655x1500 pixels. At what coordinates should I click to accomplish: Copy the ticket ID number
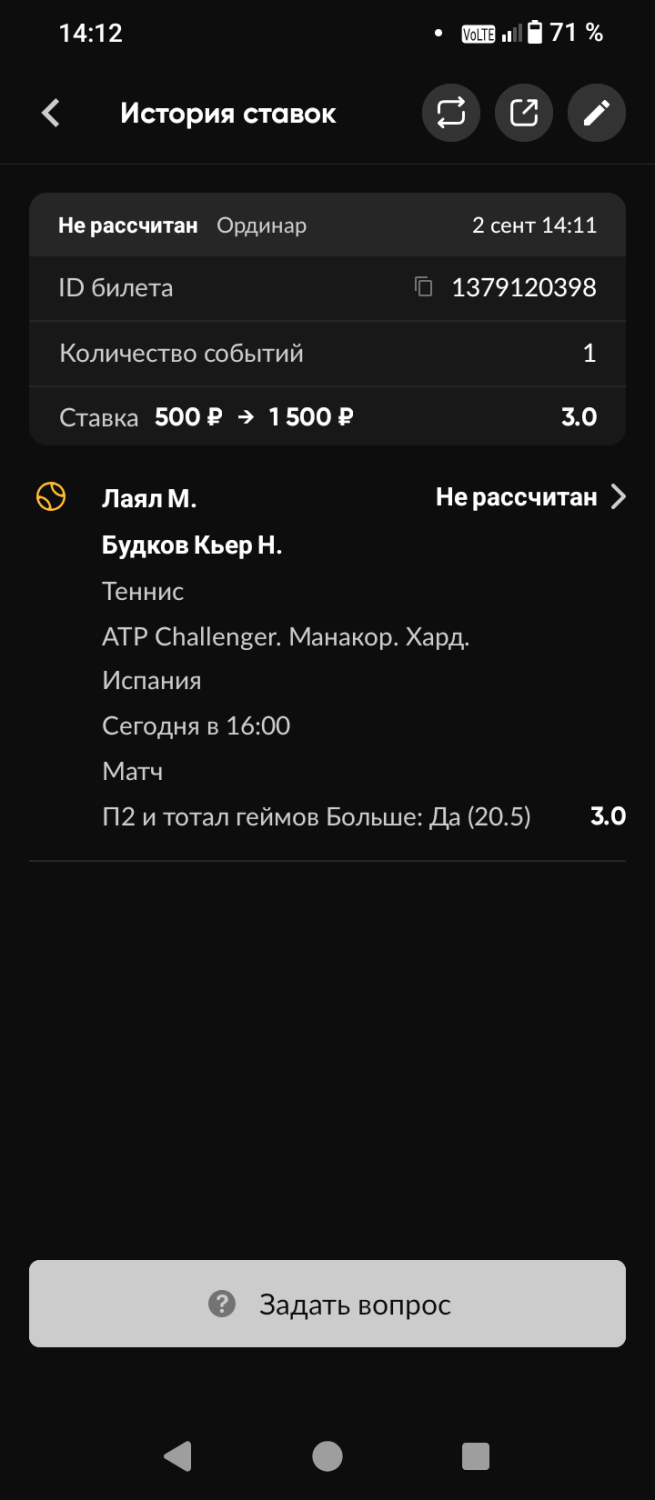coord(424,288)
